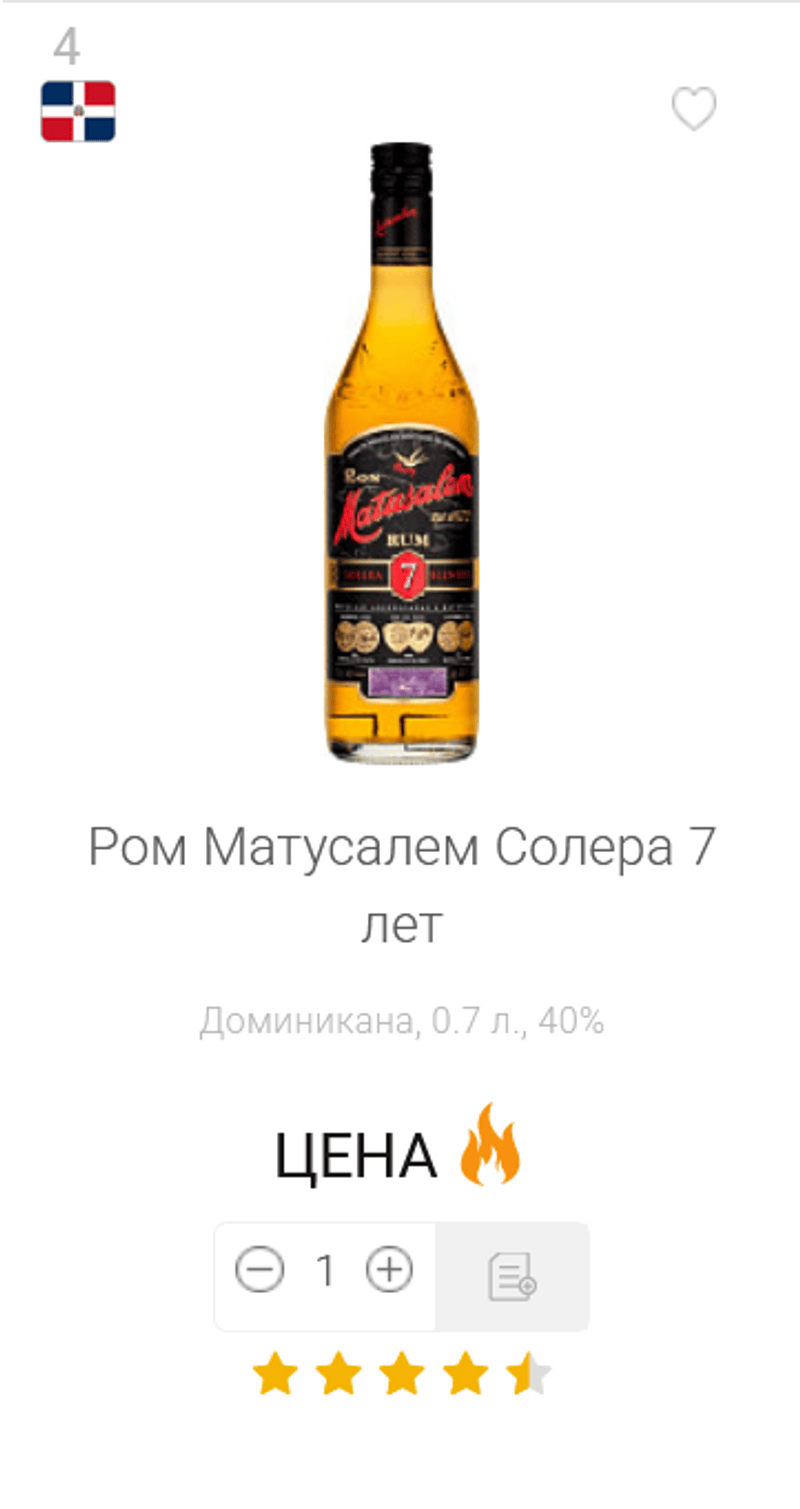
Task: Add the rum to the order list
Action: click(x=512, y=1277)
